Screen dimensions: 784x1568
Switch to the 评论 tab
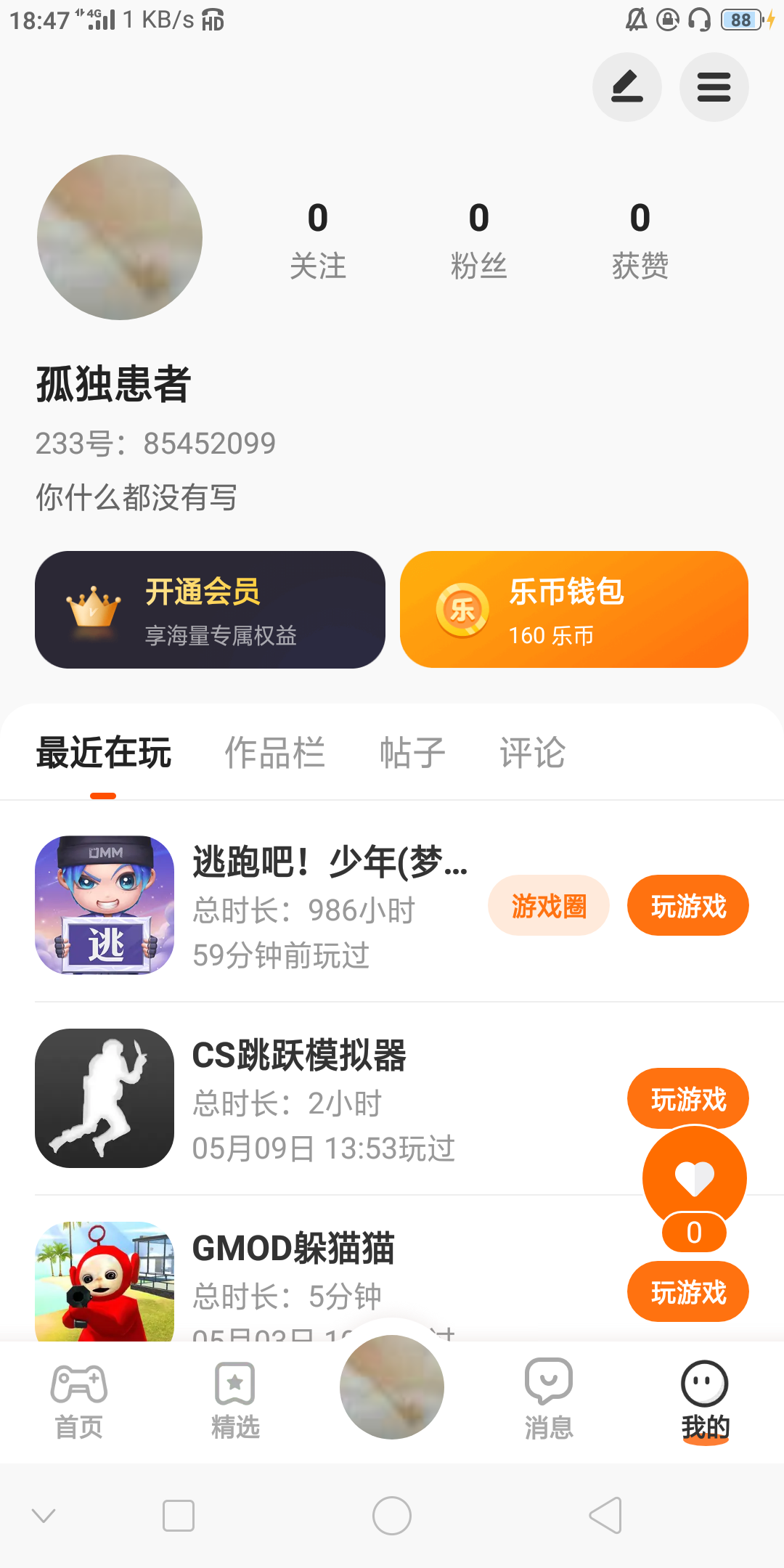pos(532,753)
